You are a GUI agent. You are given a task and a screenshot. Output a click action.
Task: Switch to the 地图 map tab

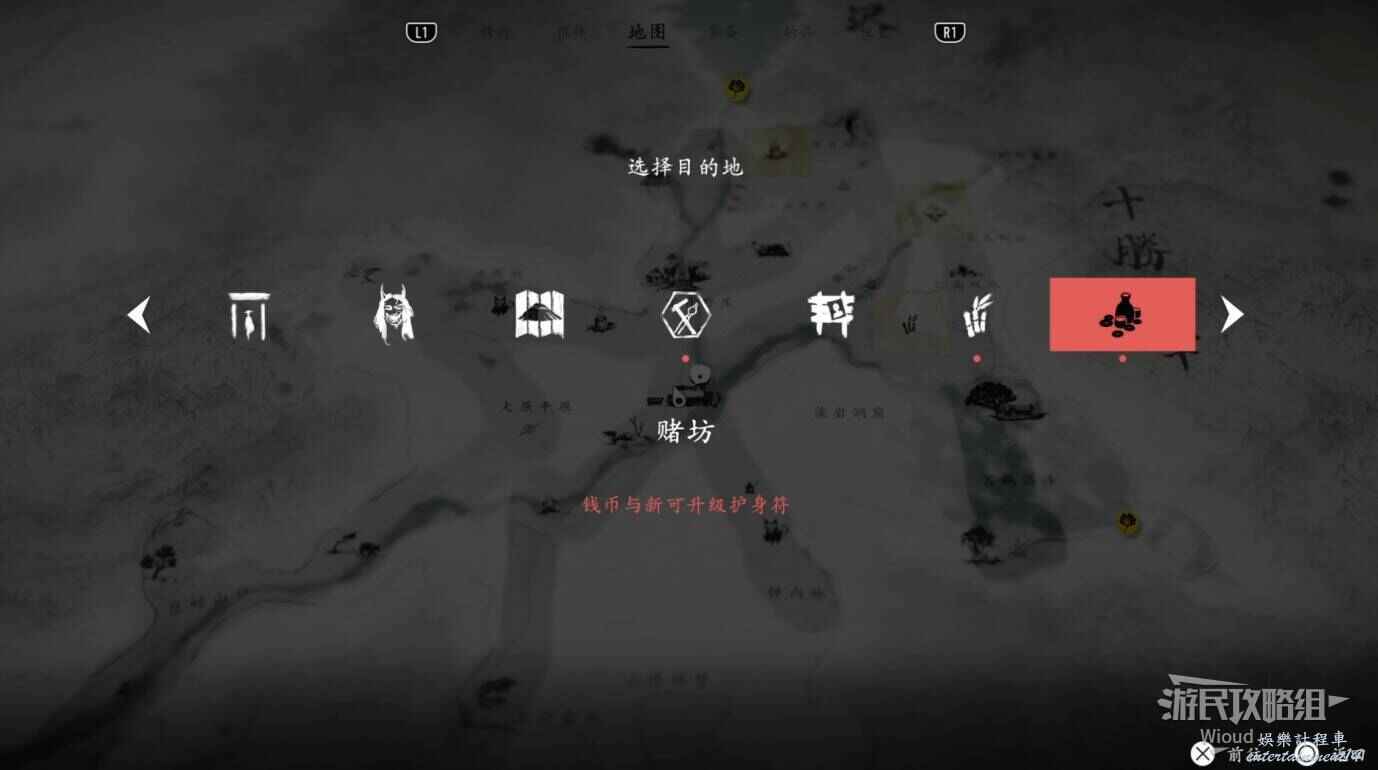647,32
